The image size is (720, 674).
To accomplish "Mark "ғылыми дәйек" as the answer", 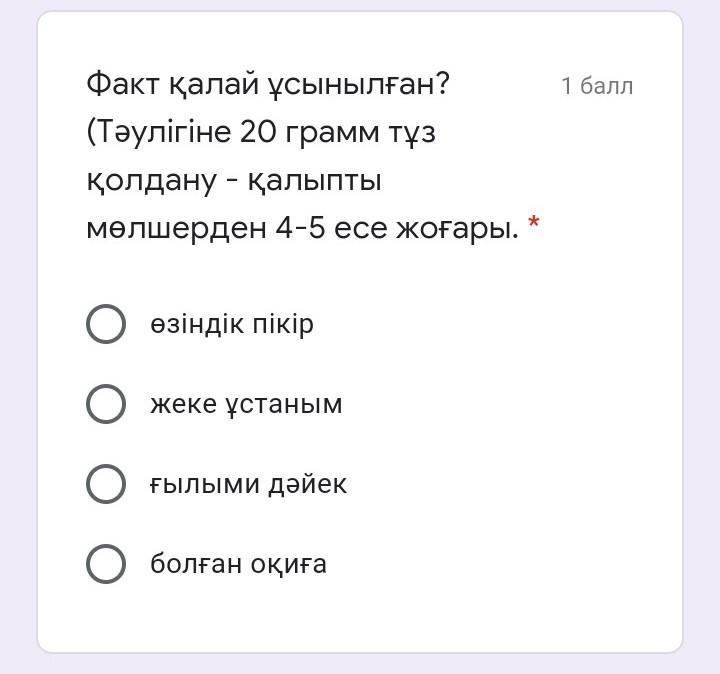I will pyautogui.click(x=106, y=484).
